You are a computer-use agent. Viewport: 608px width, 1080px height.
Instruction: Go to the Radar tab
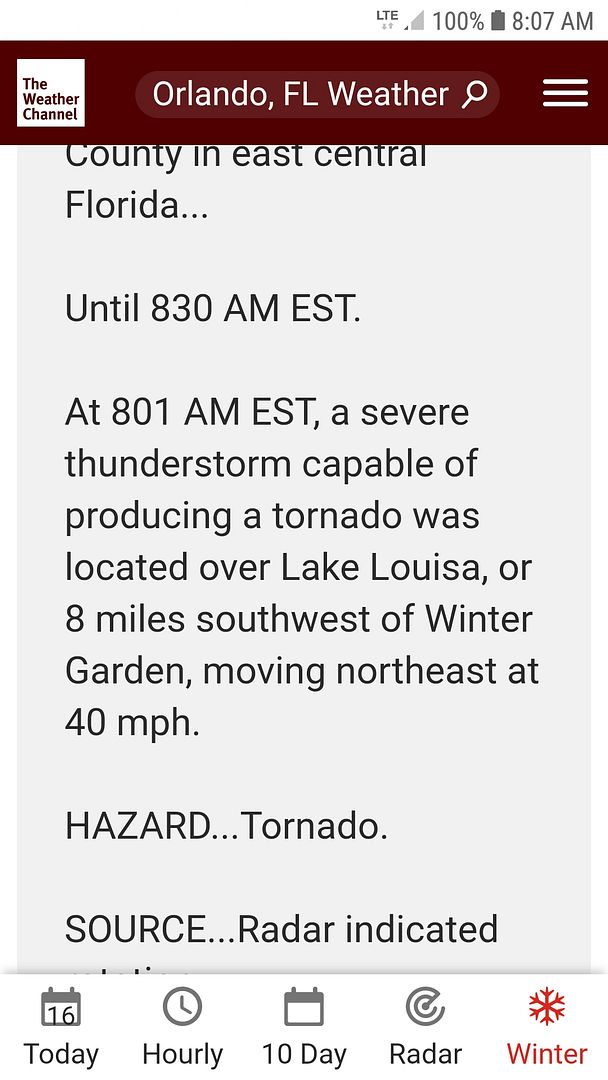[426, 1028]
